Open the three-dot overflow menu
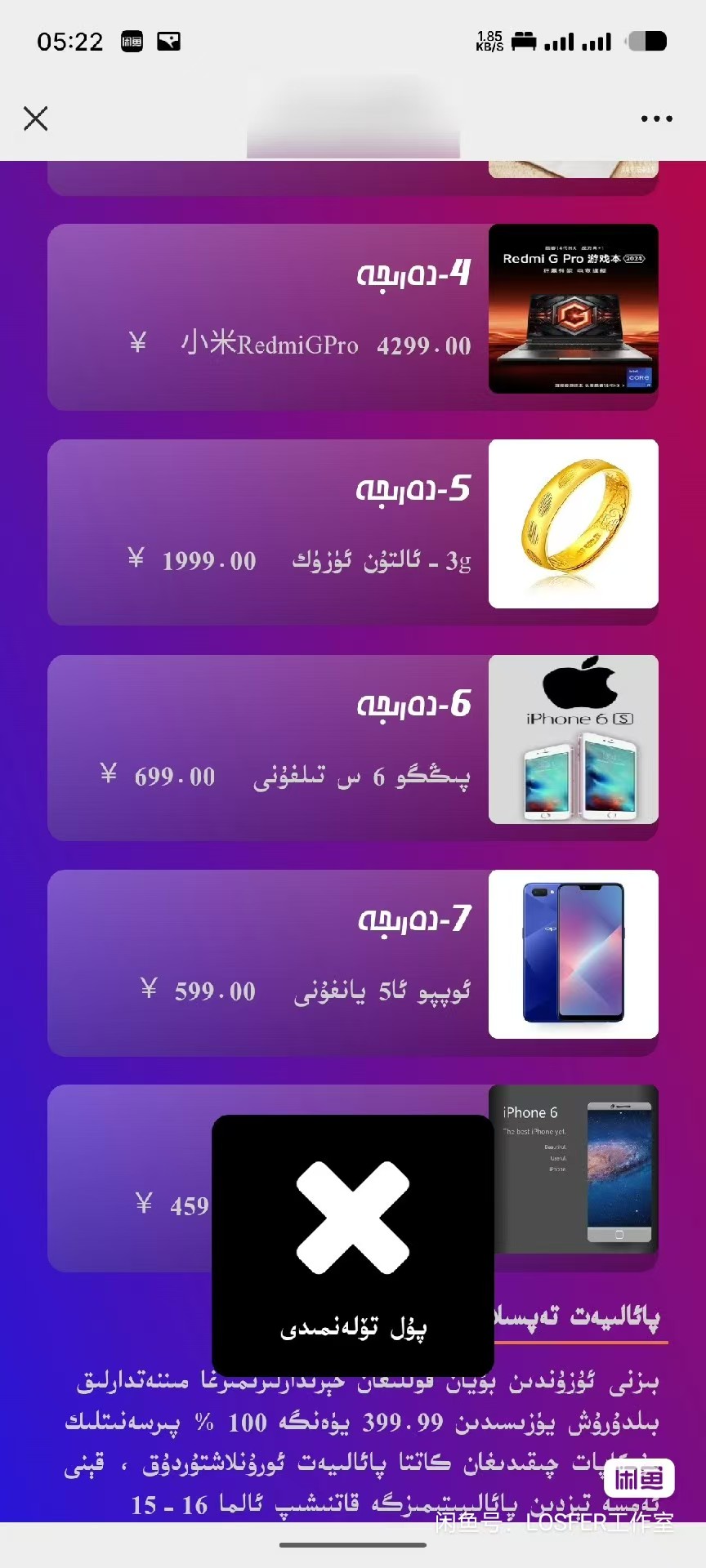Viewport: 706px width, 1568px height. pyautogui.click(x=656, y=119)
